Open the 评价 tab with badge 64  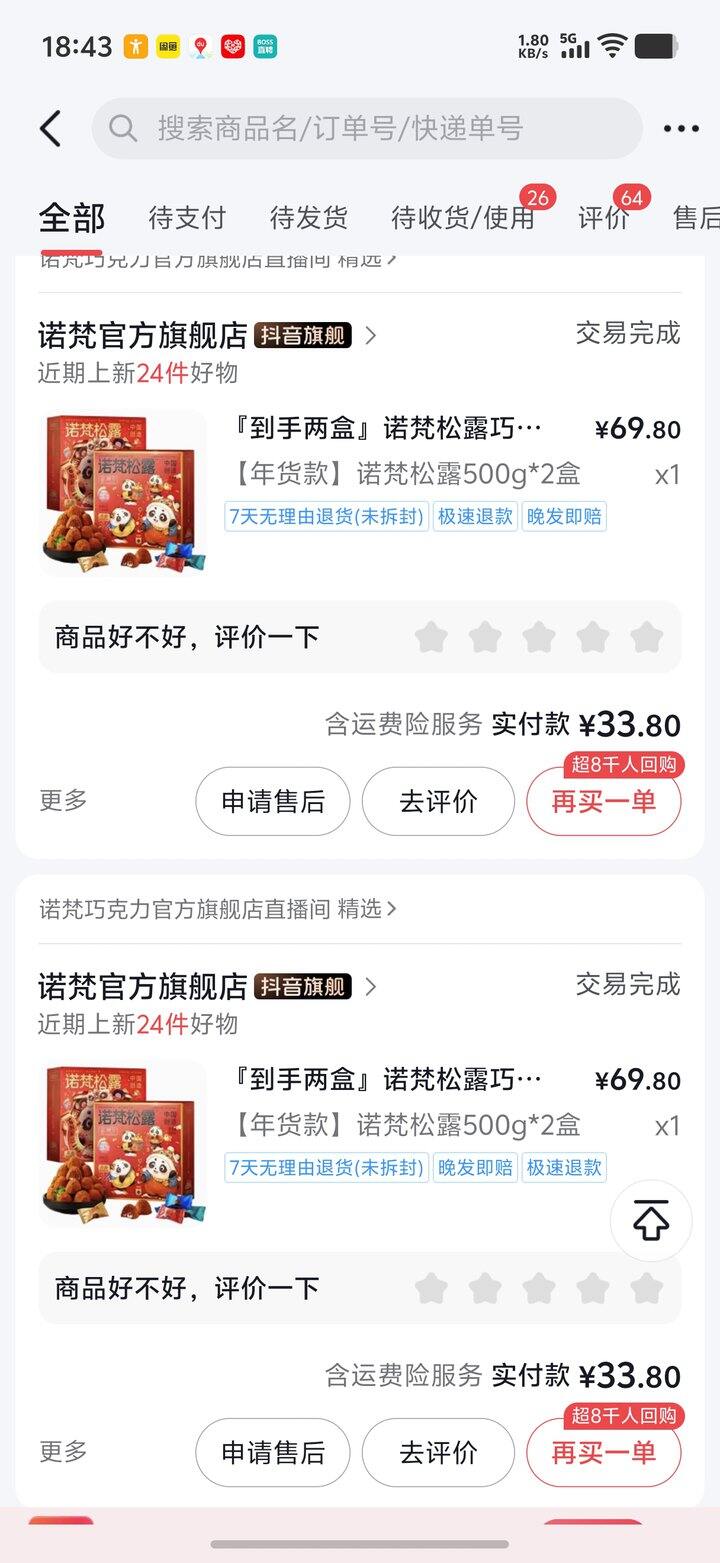point(604,217)
